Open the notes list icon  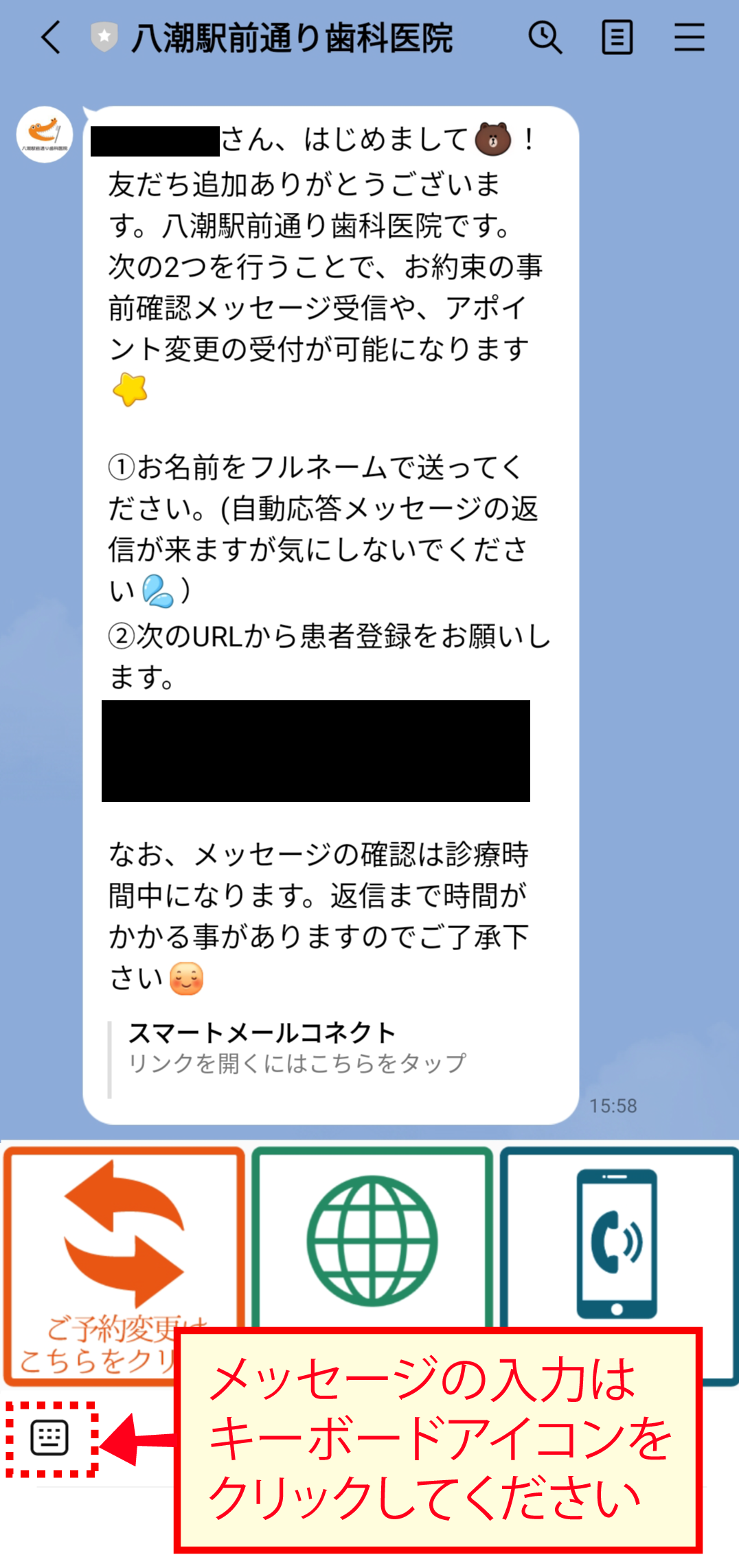click(617, 37)
